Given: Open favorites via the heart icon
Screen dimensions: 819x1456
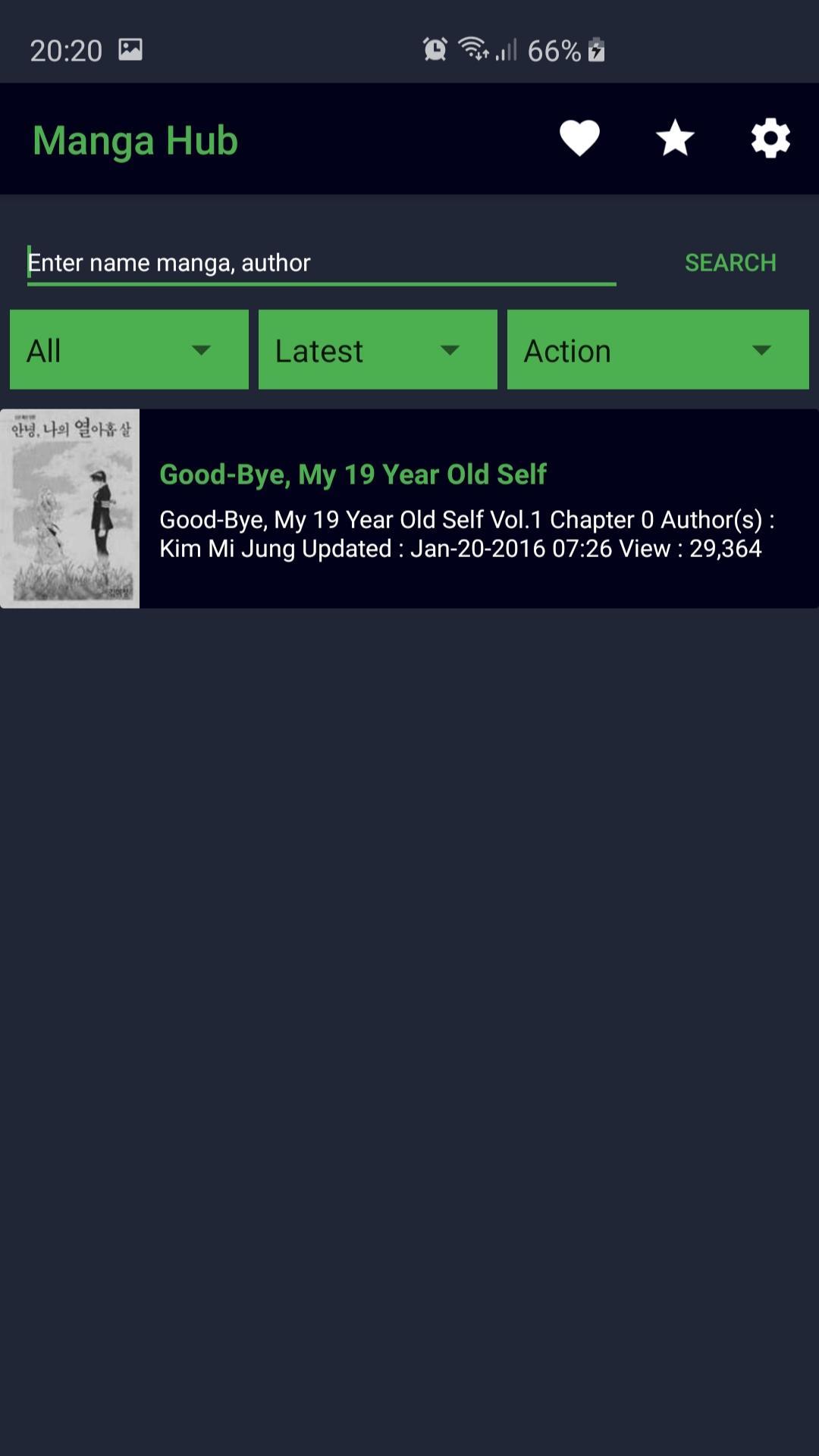Looking at the screenshot, I should coord(579,139).
